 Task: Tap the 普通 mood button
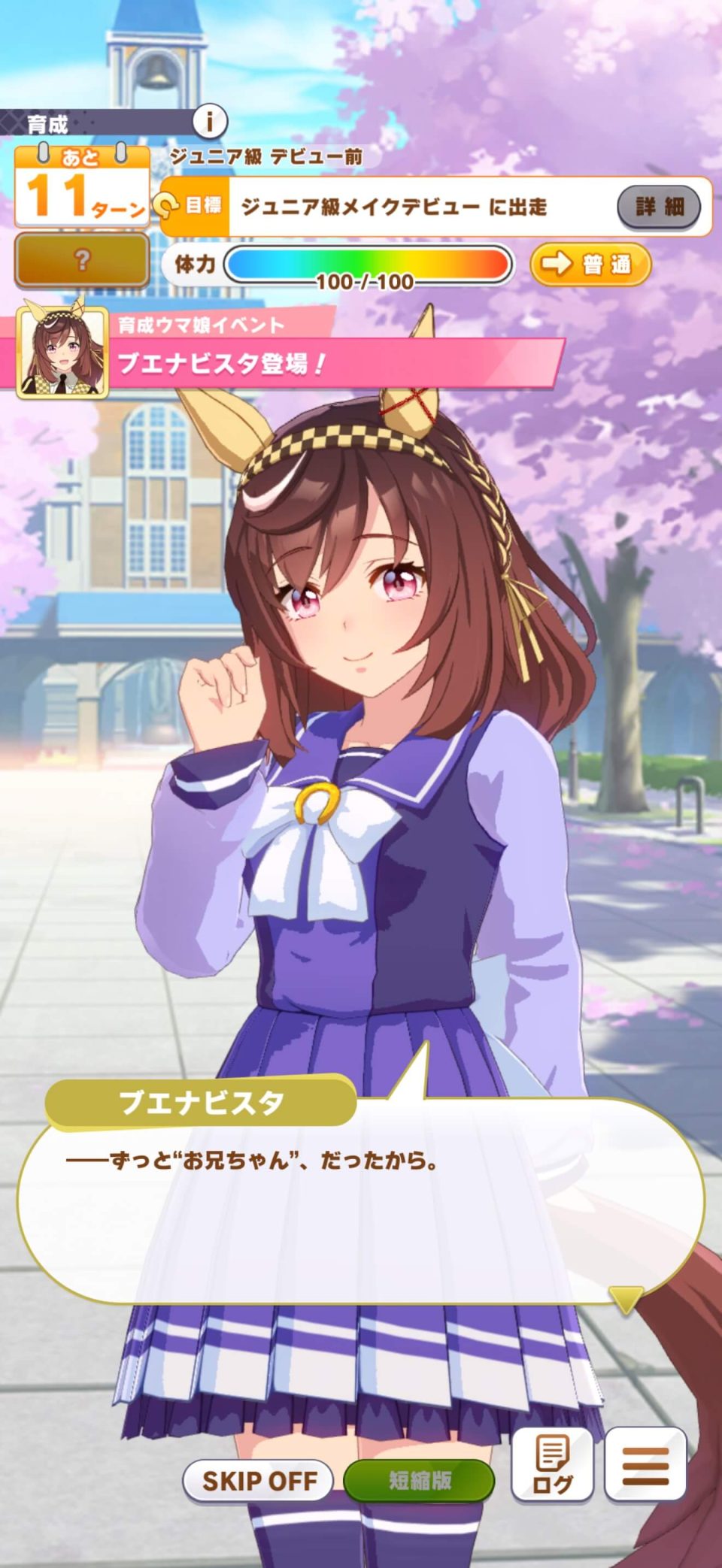pyautogui.click(x=590, y=264)
